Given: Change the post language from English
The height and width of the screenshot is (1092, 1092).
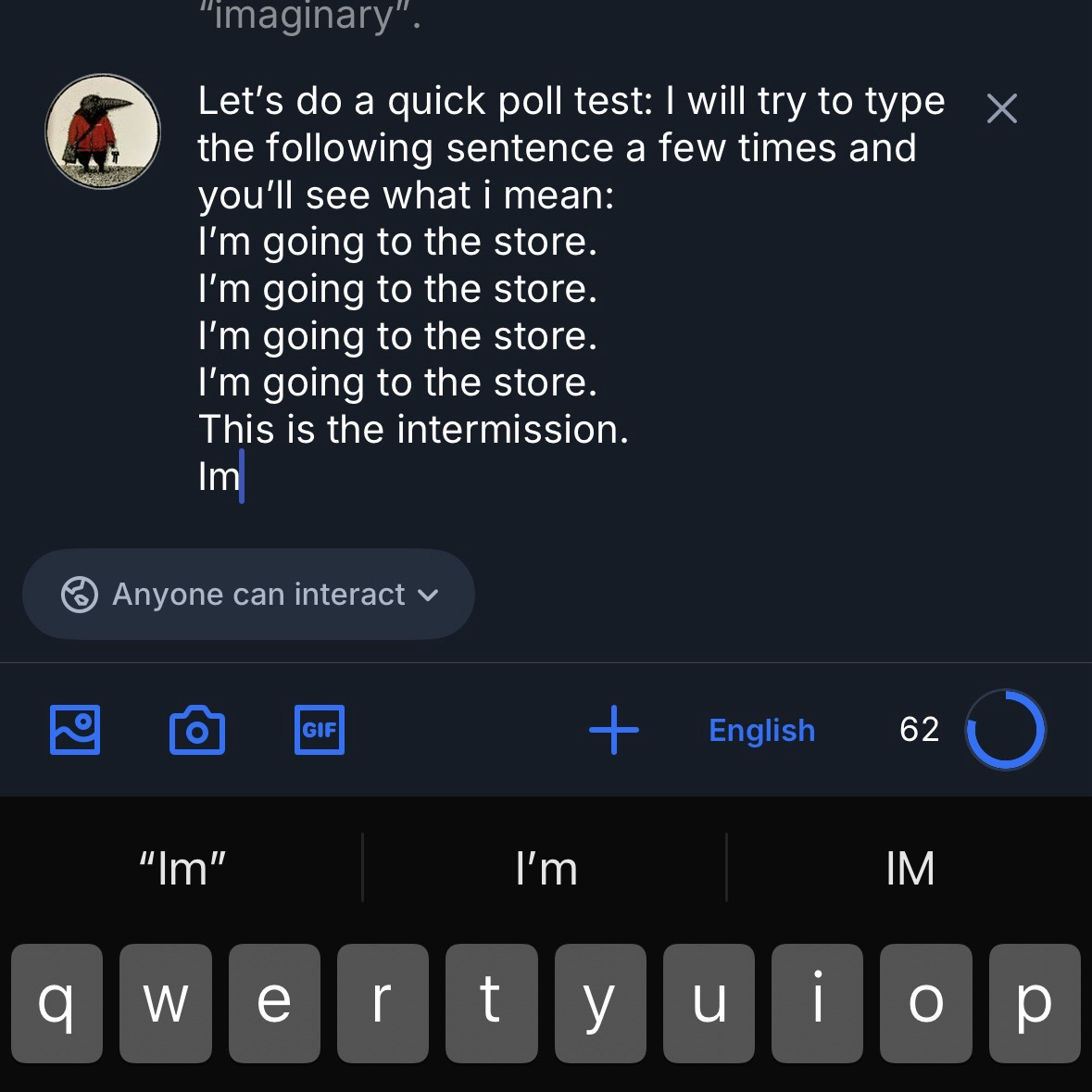Looking at the screenshot, I should click(761, 730).
